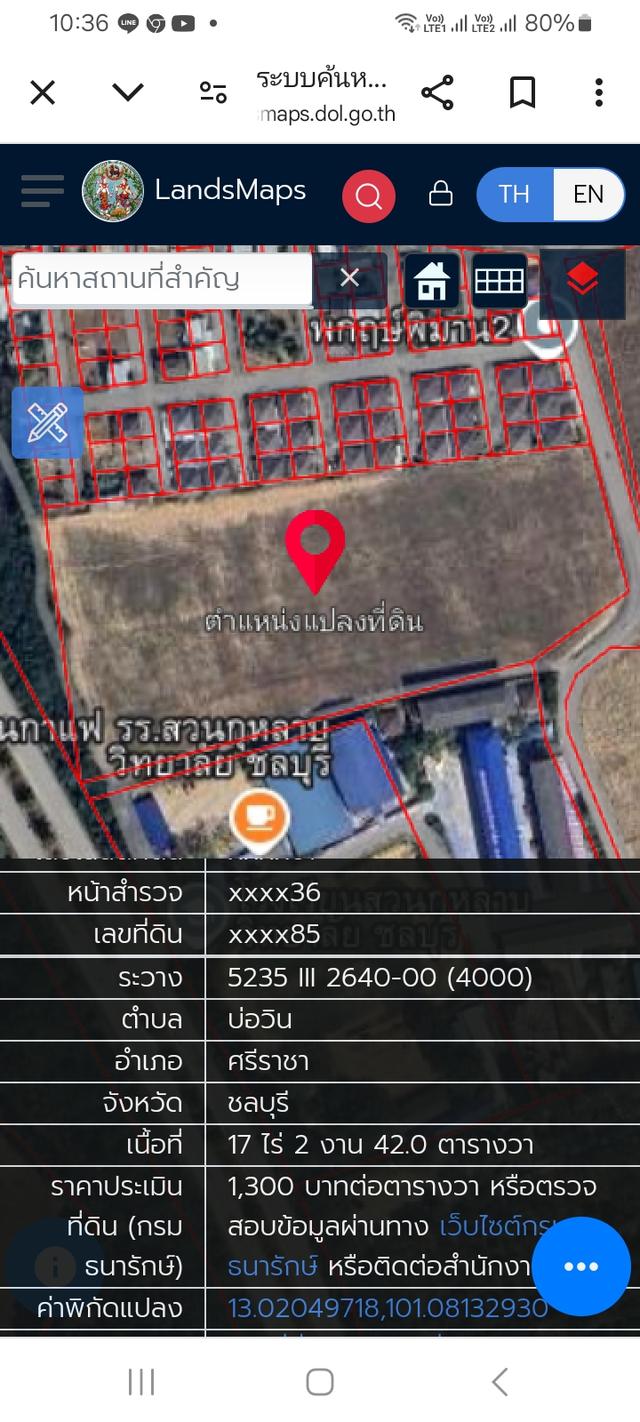Share this LandsMaps page
Screen dimensions: 640x1422
point(437,93)
